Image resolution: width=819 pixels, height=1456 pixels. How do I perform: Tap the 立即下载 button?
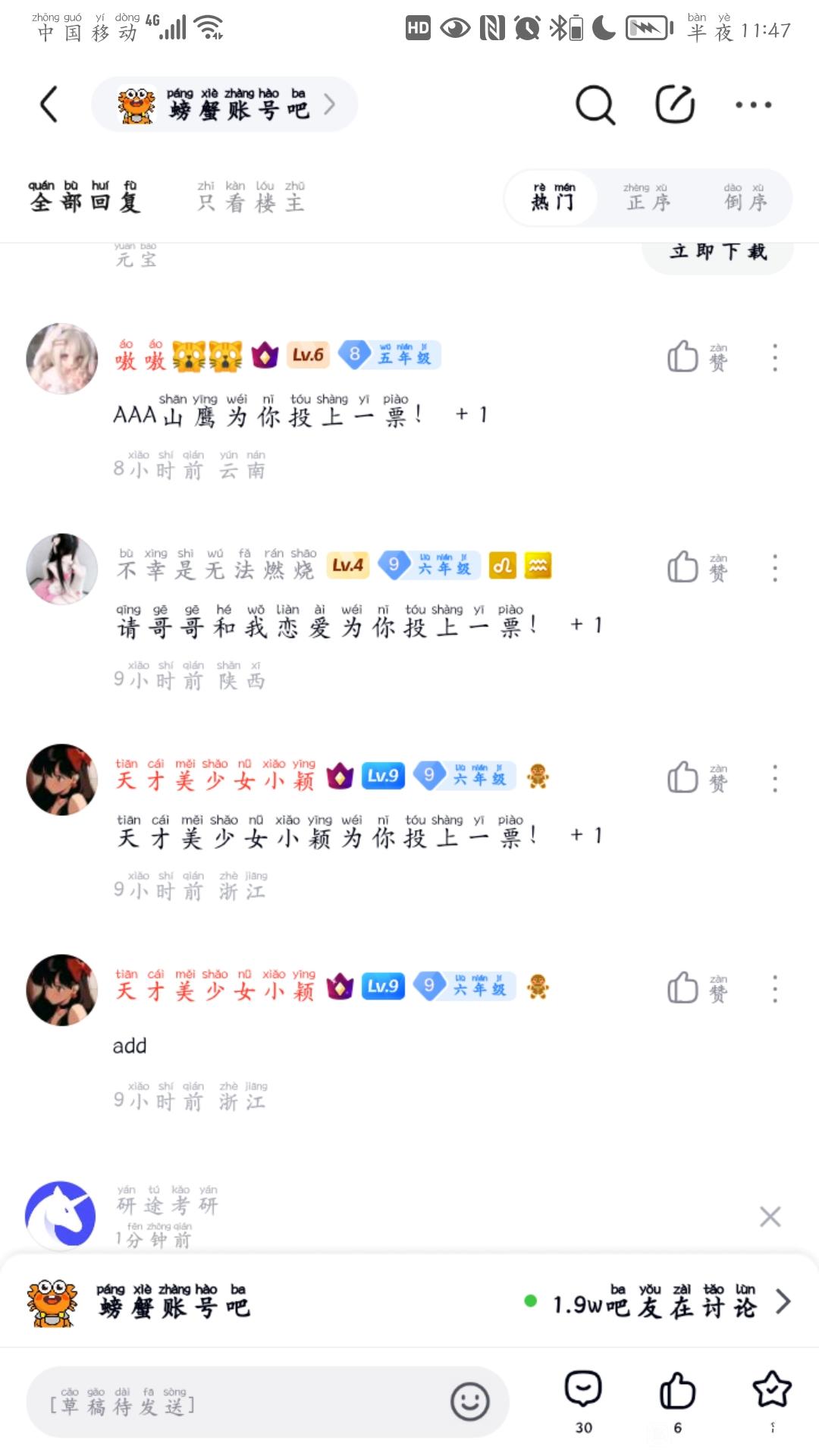[x=717, y=253]
